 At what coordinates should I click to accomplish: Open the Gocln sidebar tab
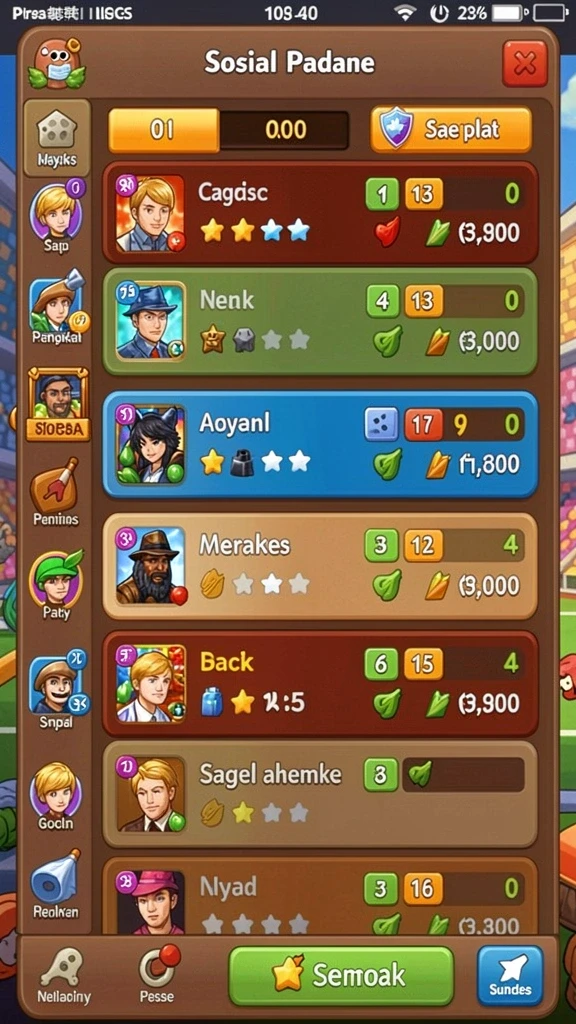56,795
